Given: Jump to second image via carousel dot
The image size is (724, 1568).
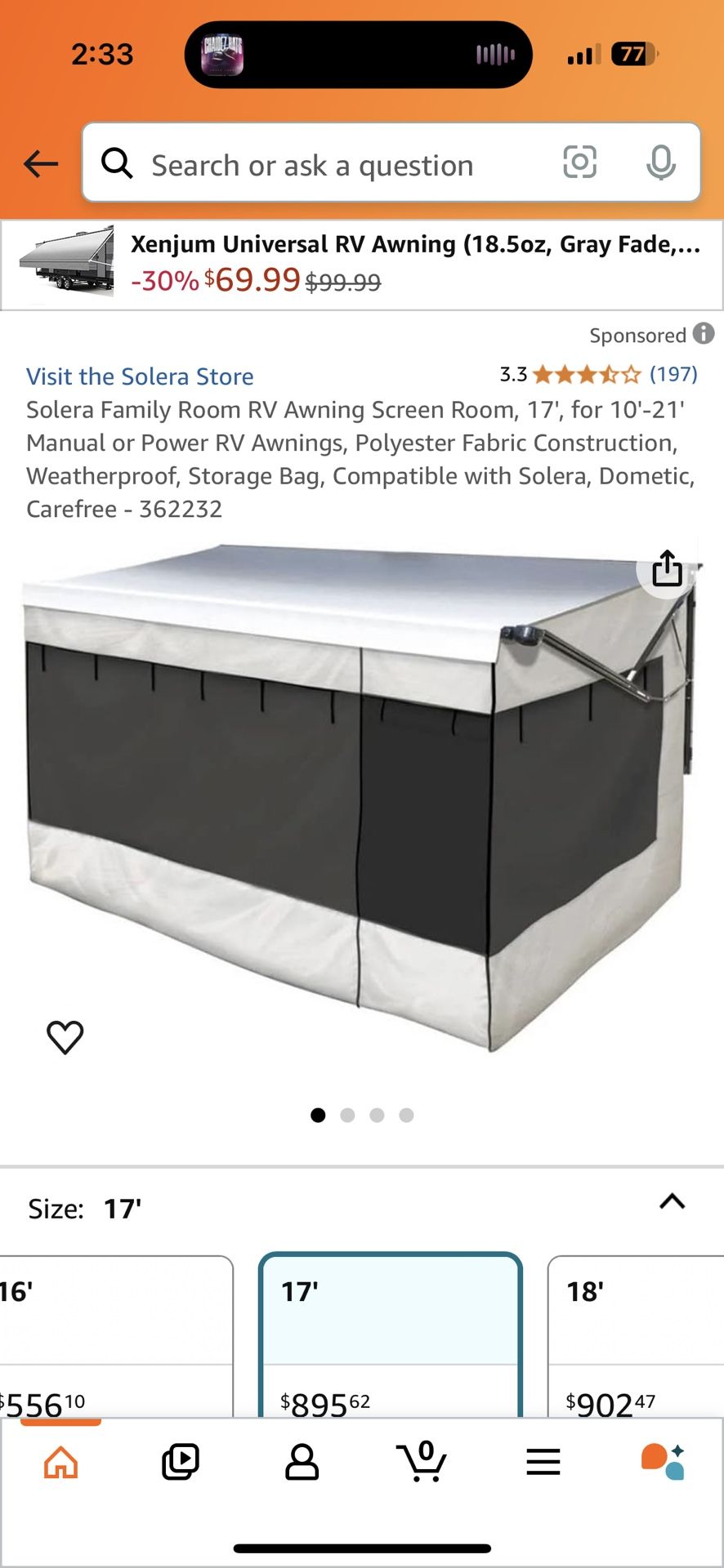Looking at the screenshot, I should point(347,1115).
